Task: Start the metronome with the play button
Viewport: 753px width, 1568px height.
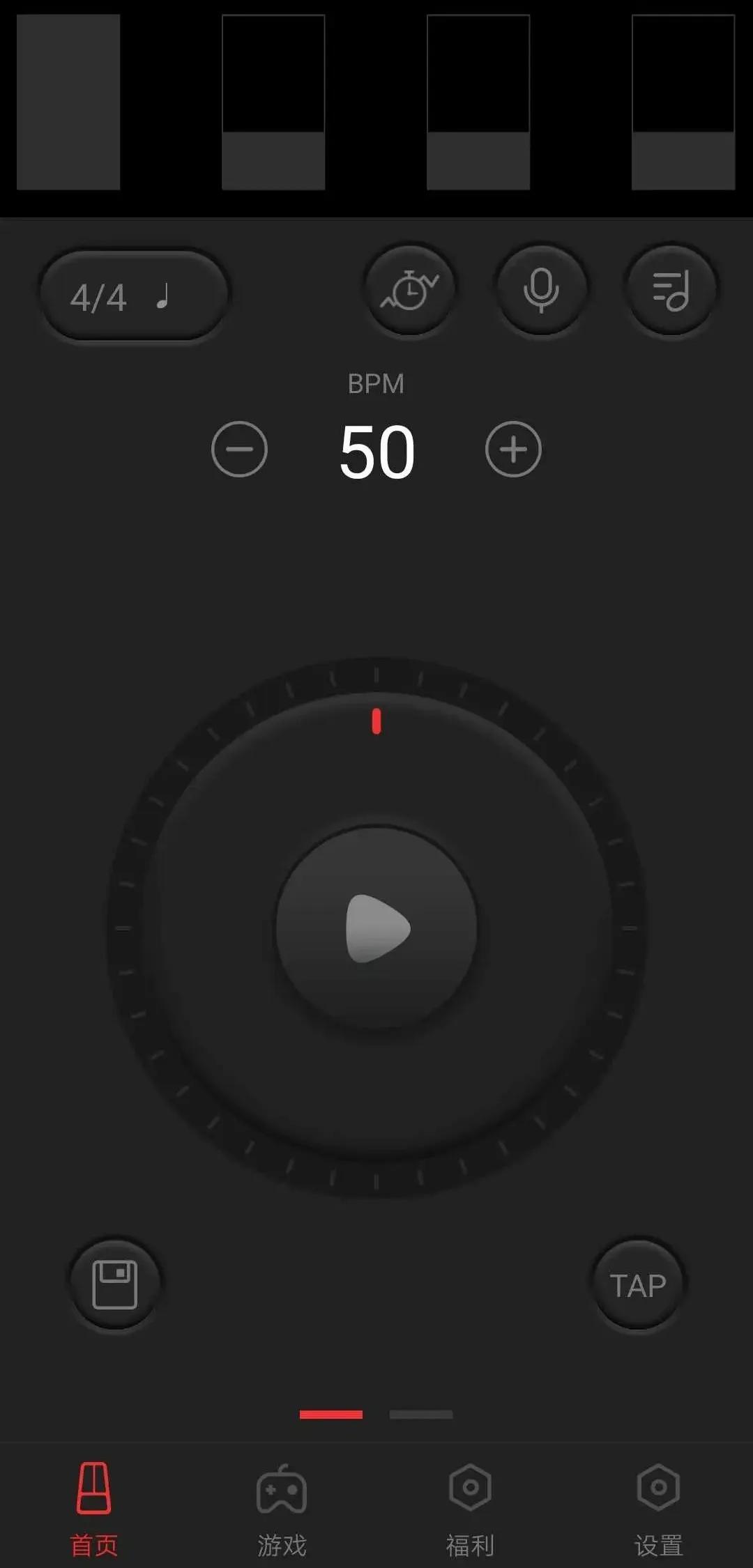Action: coord(376,928)
